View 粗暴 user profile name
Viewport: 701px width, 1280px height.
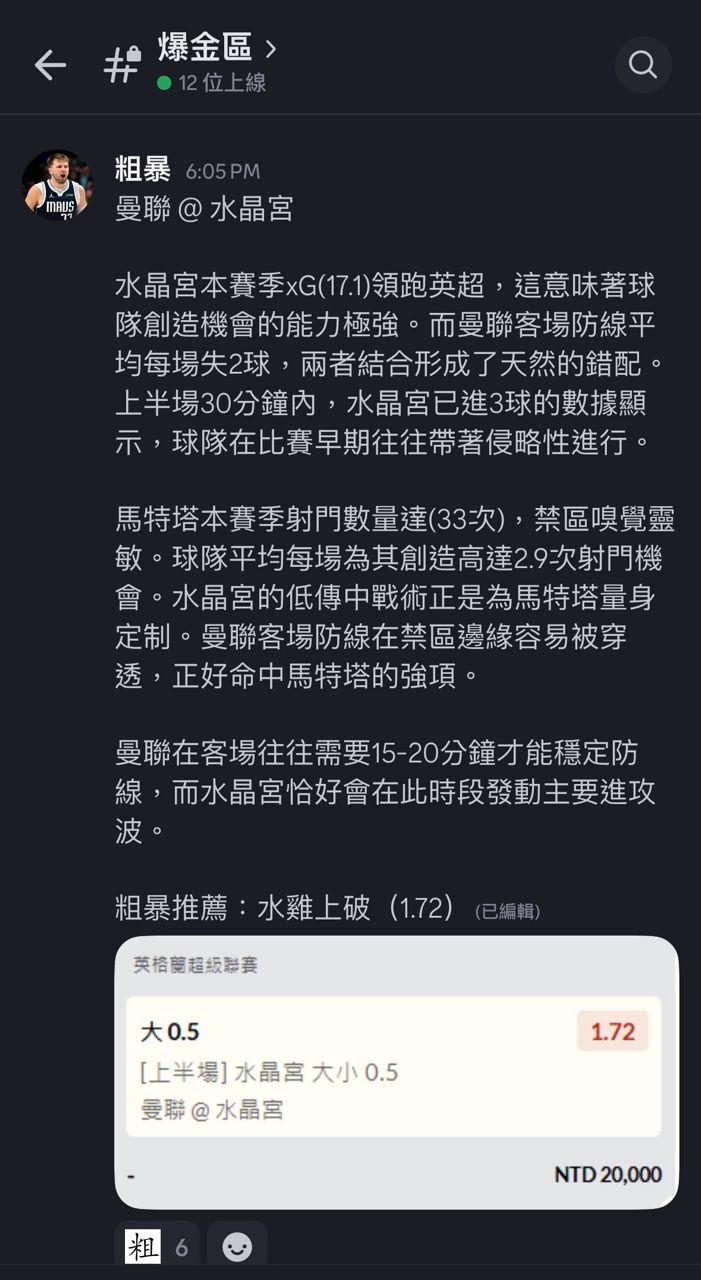(143, 171)
